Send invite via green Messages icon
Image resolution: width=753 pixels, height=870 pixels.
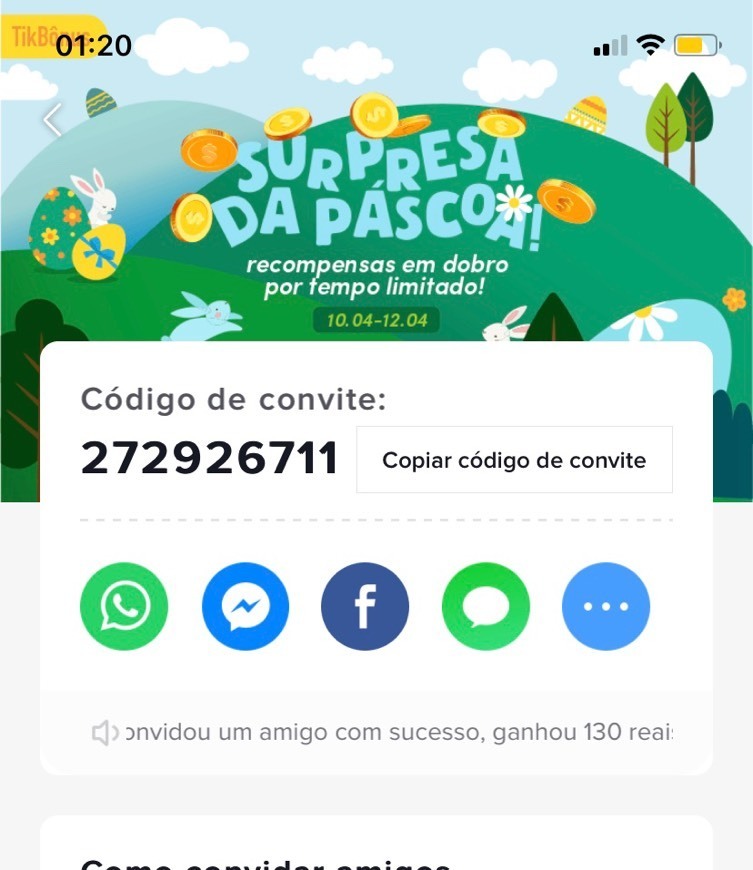coord(486,607)
